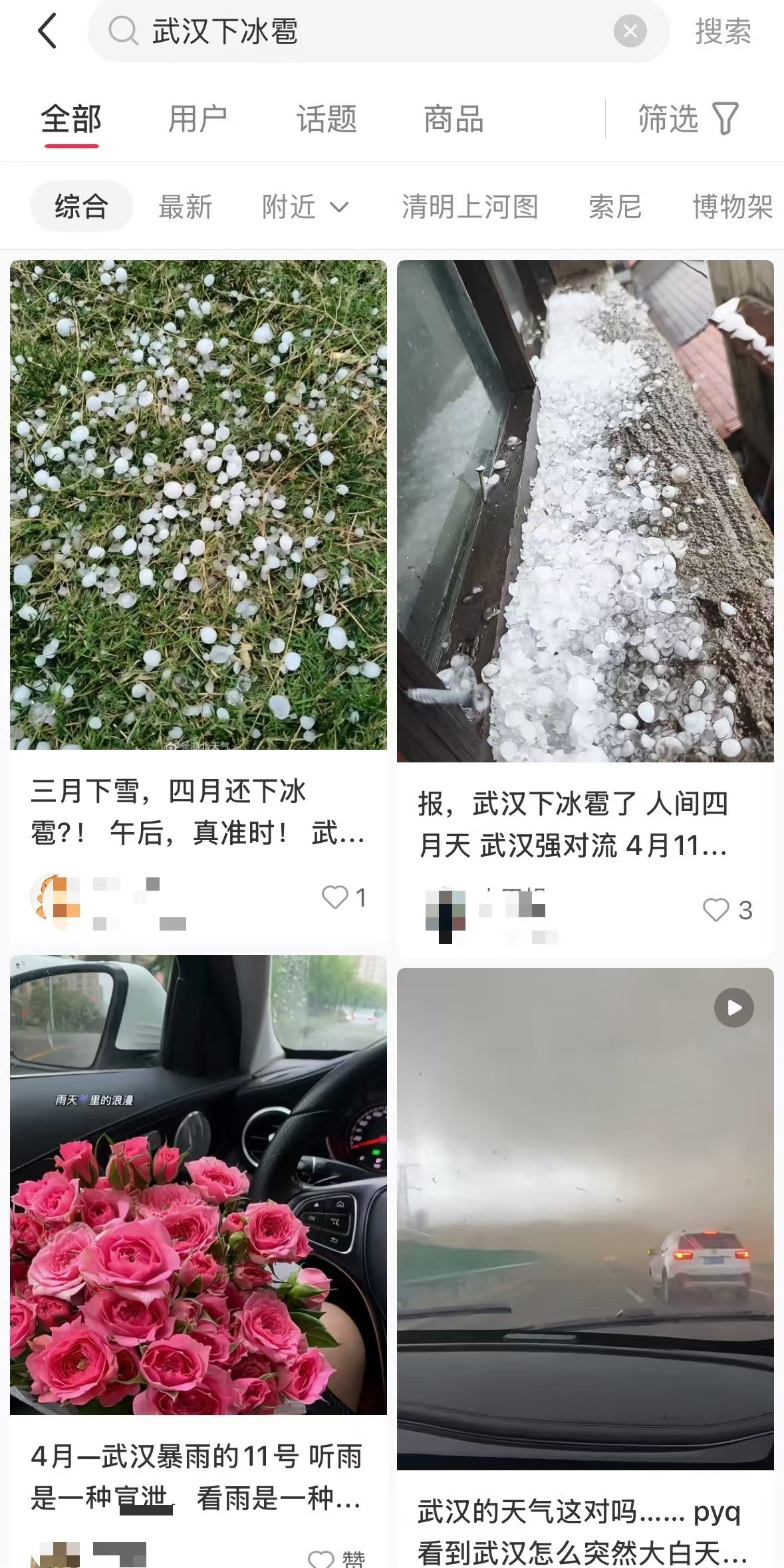Image resolution: width=784 pixels, height=1568 pixels.
Task: Expand the 附近 dropdown
Action: click(305, 207)
